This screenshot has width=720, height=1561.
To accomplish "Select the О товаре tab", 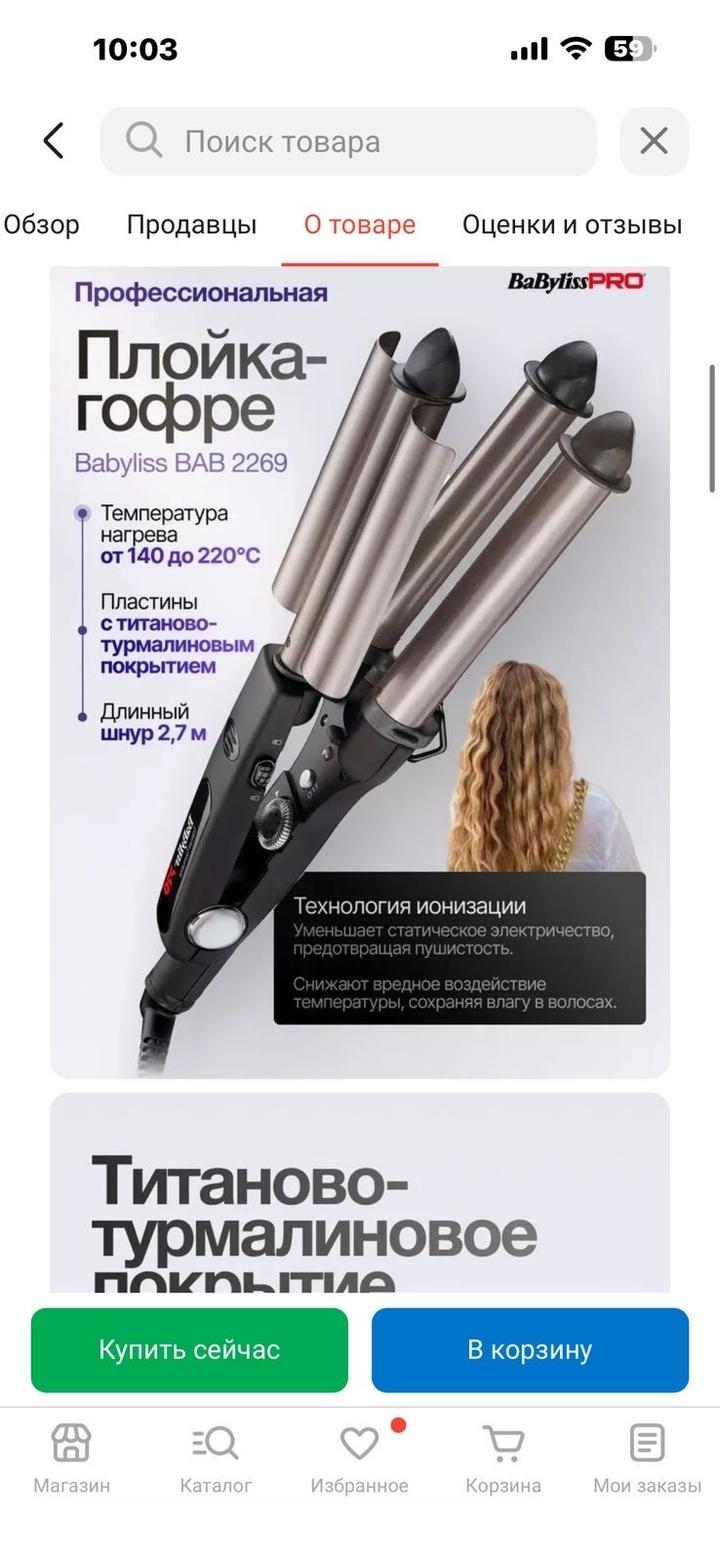I will coord(360,225).
